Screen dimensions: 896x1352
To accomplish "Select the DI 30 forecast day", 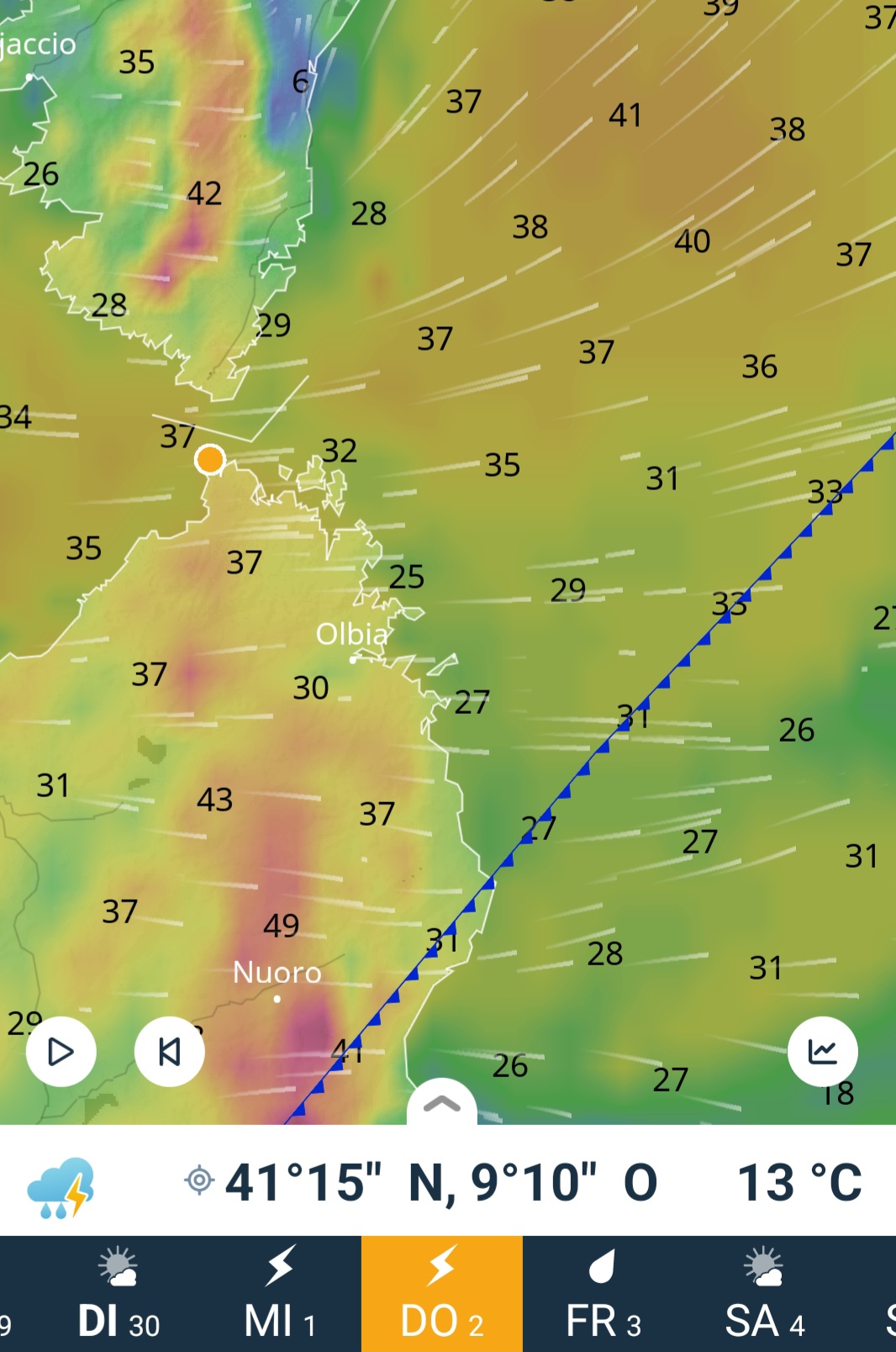I will tap(119, 1295).
